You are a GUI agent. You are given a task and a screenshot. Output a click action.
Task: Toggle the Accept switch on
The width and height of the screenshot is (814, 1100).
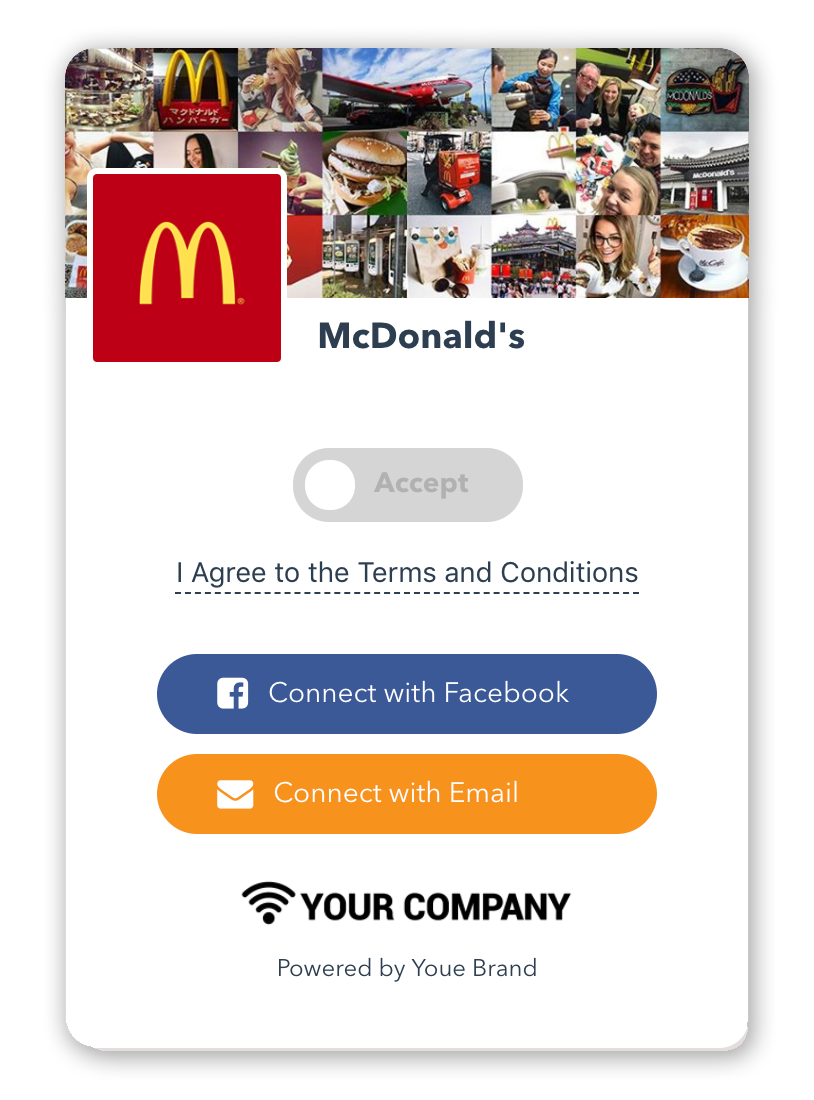(407, 485)
